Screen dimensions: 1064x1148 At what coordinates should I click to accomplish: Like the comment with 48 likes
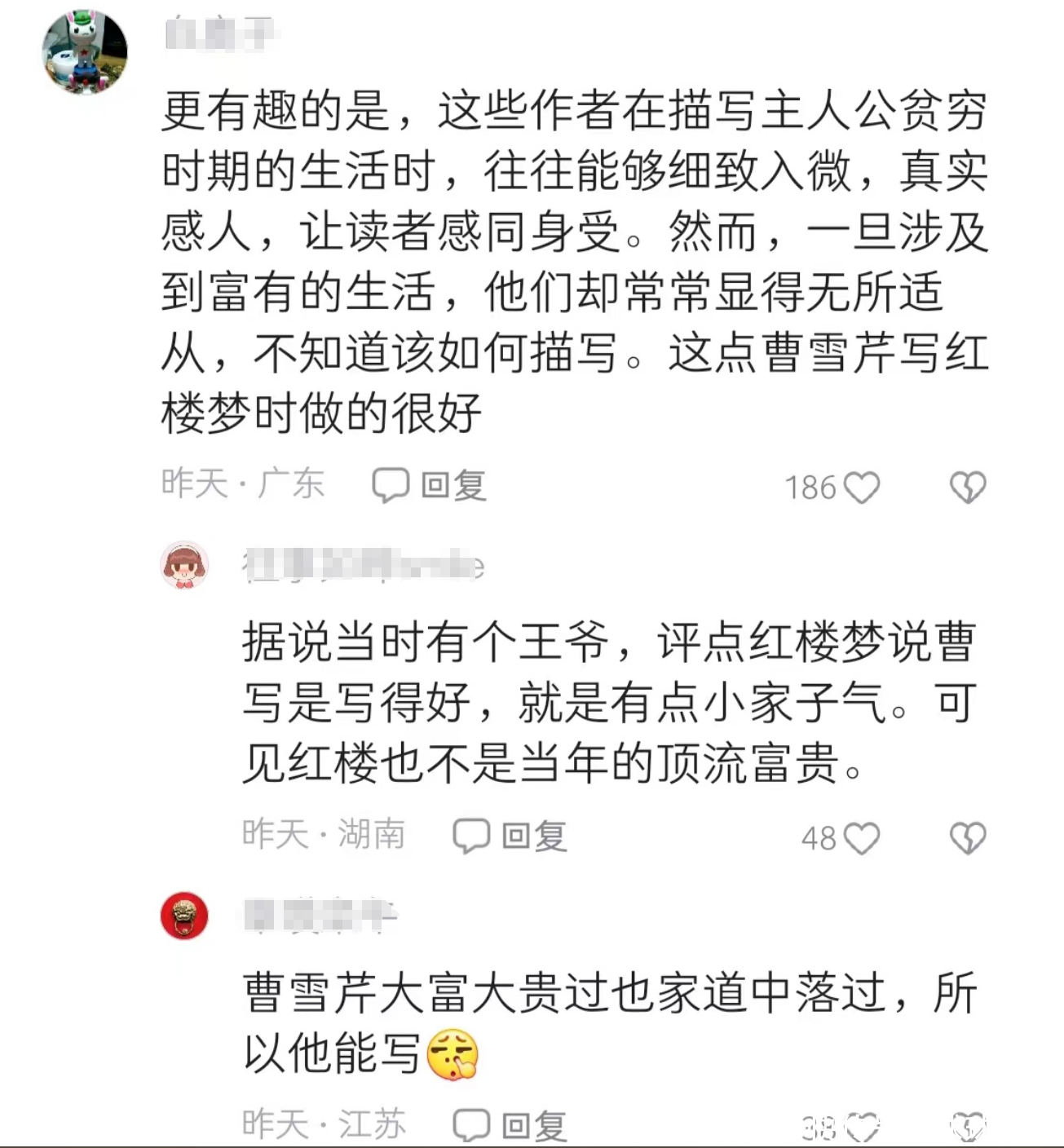click(x=861, y=838)
